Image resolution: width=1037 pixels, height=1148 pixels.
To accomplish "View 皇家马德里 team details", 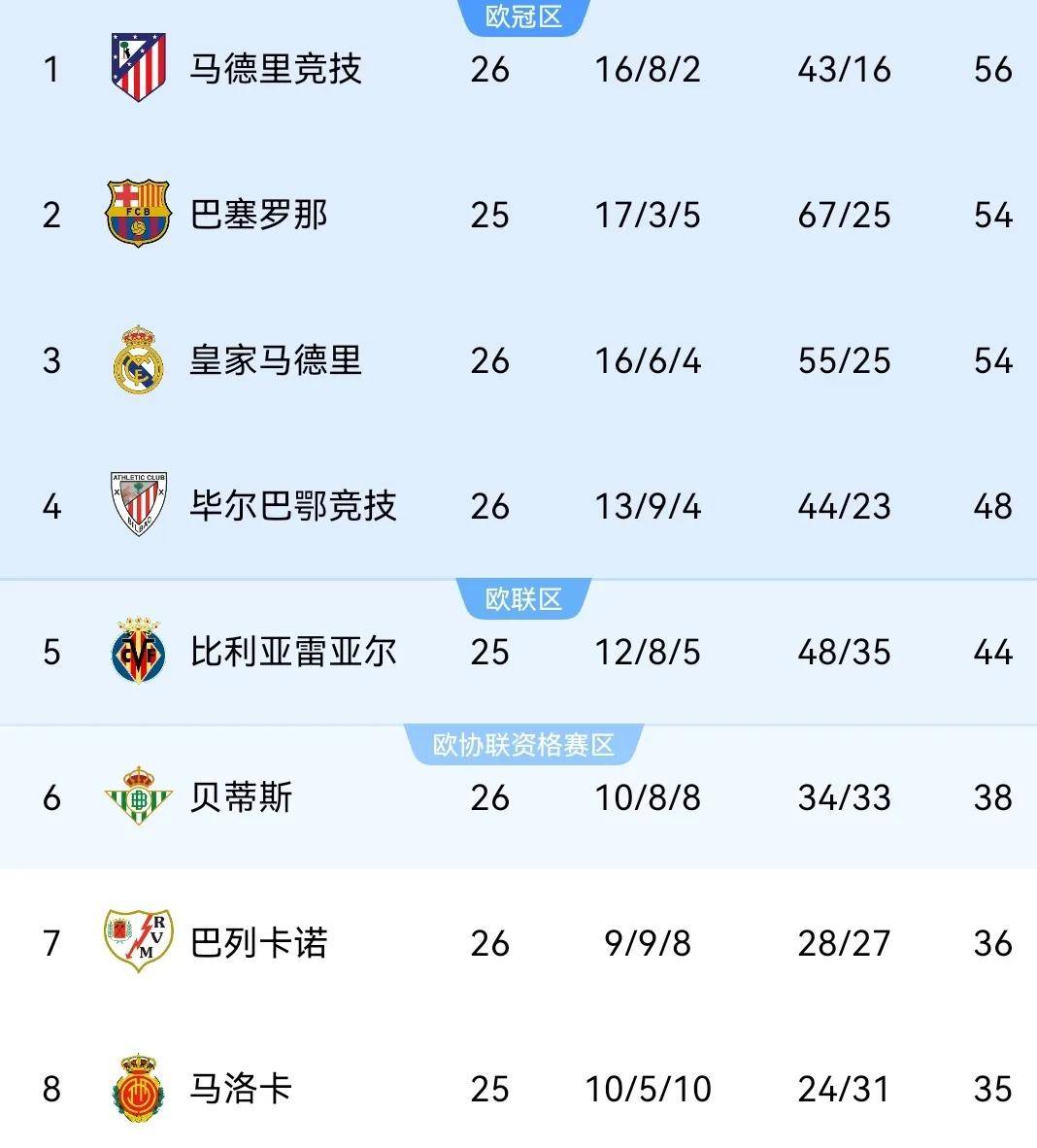I will pos(275,360).
